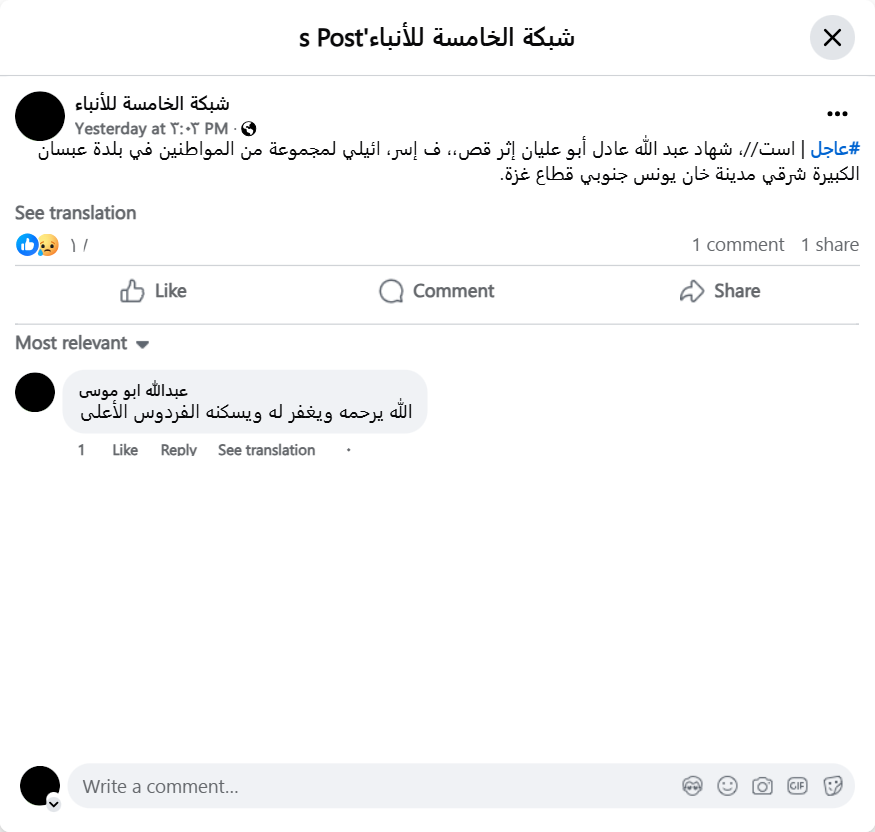View who shared via 1 share
875x832 pixels.
click(829, 245)
